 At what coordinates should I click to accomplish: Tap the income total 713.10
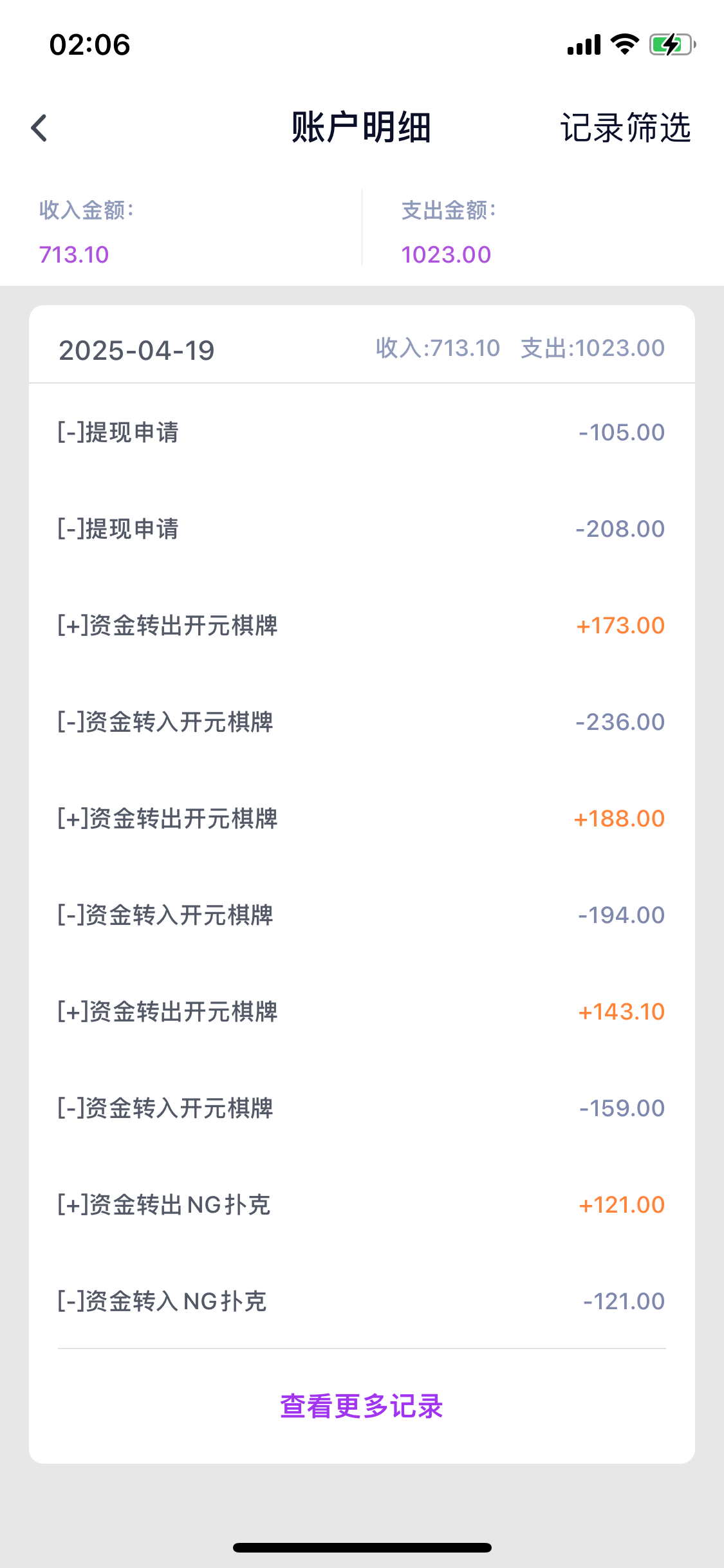[73, 254]
